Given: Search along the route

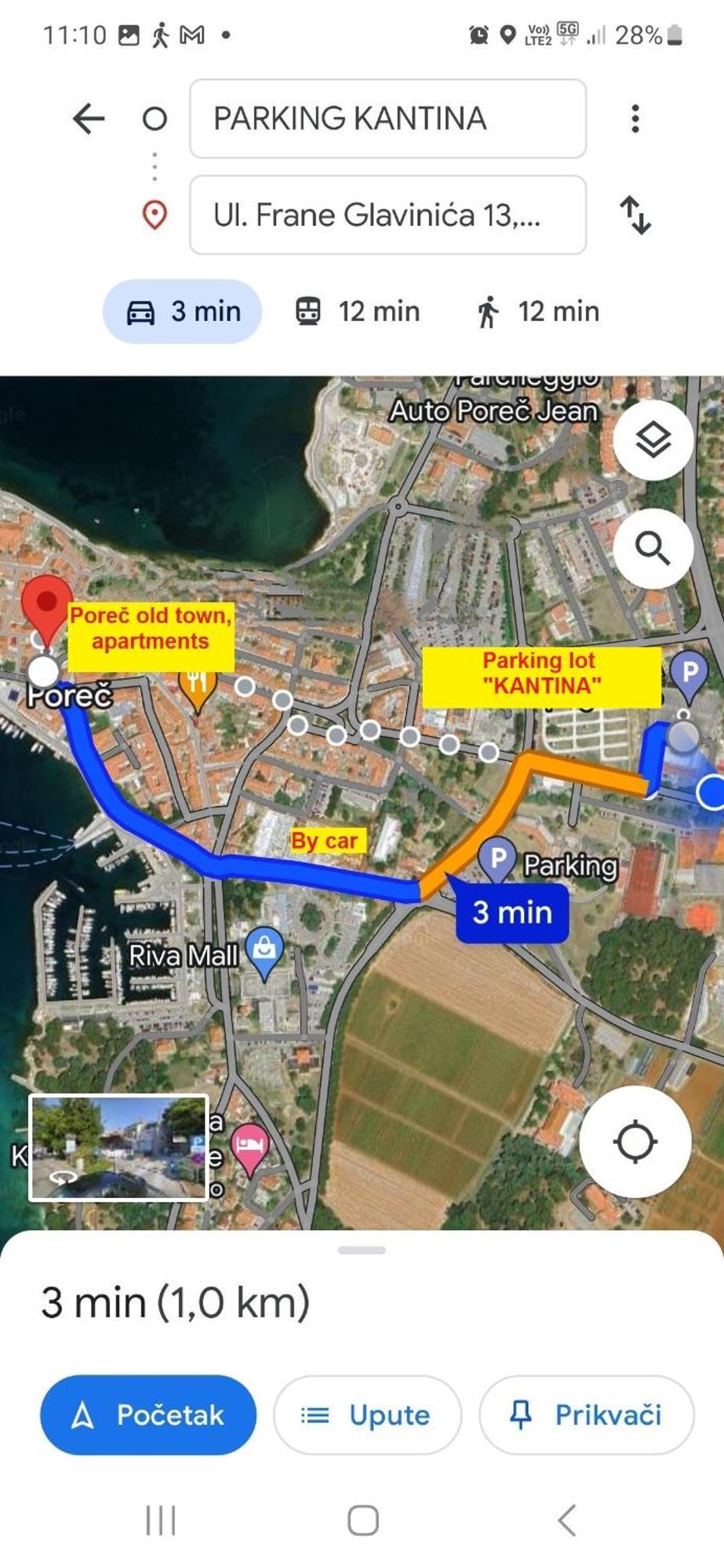Looking at the screenshot, I should tap(653, 548).
